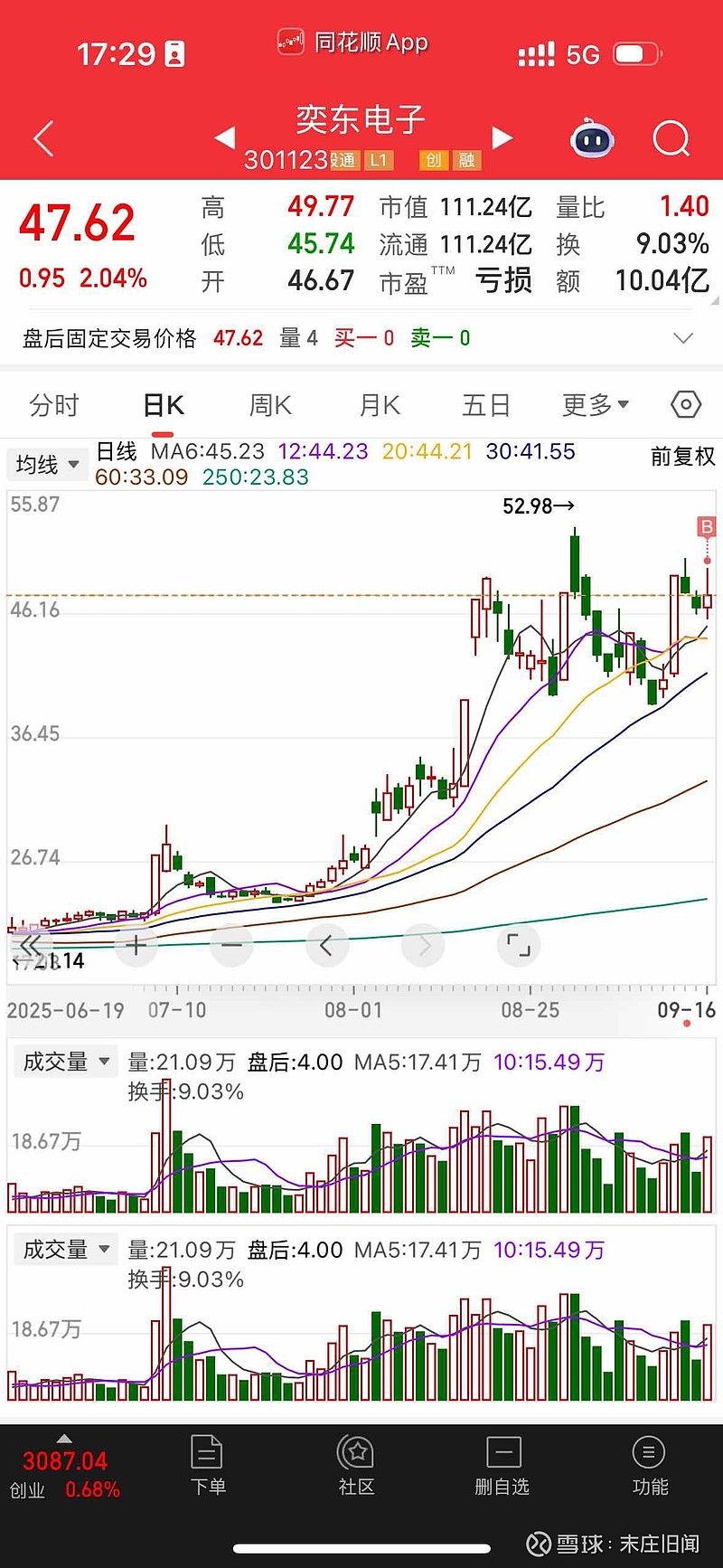Open the 均线 indicator dropdown
This screenshot has width=723, height=1568.
(47, 465)
